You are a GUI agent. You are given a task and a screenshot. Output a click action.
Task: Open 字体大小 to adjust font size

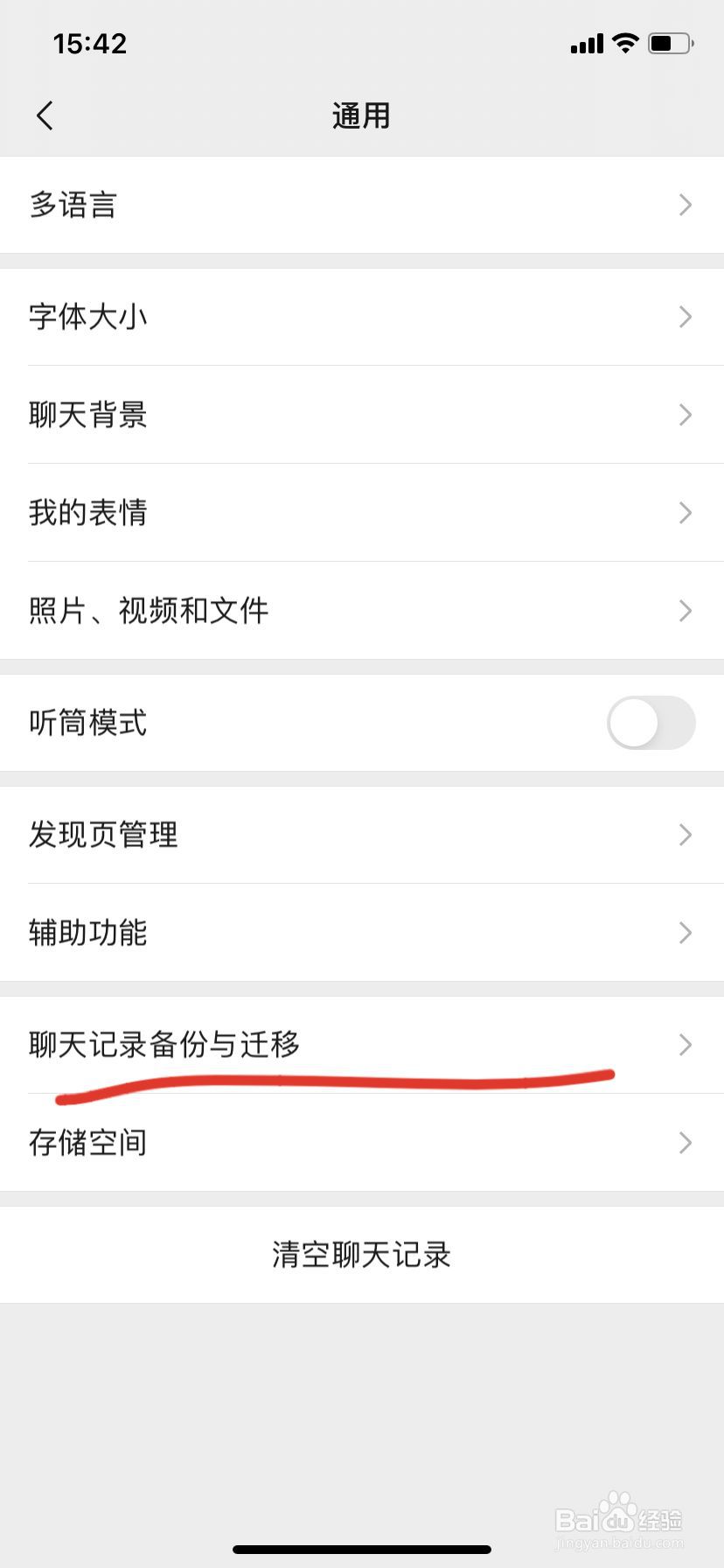(362, 317)
